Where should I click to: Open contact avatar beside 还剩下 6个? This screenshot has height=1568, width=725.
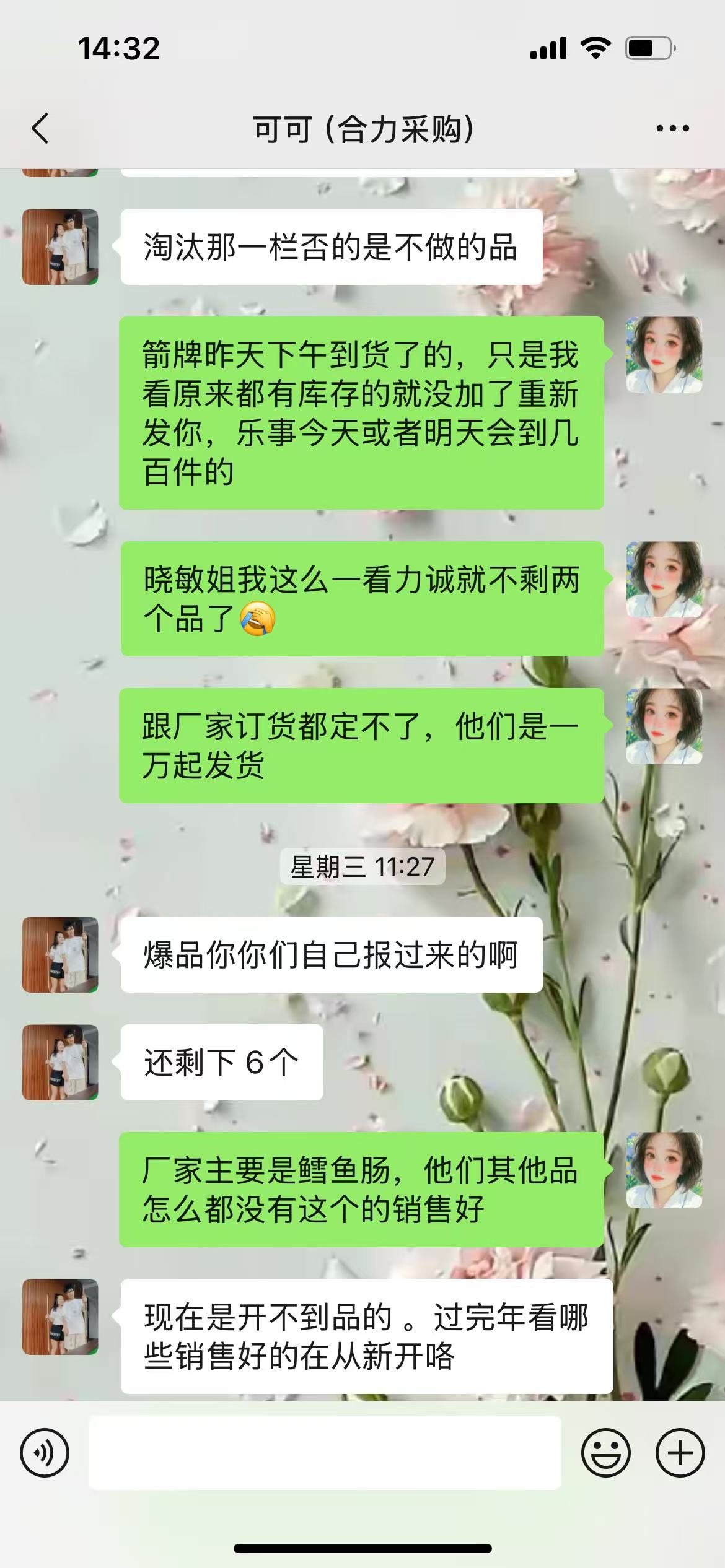tap(60, 1063)
